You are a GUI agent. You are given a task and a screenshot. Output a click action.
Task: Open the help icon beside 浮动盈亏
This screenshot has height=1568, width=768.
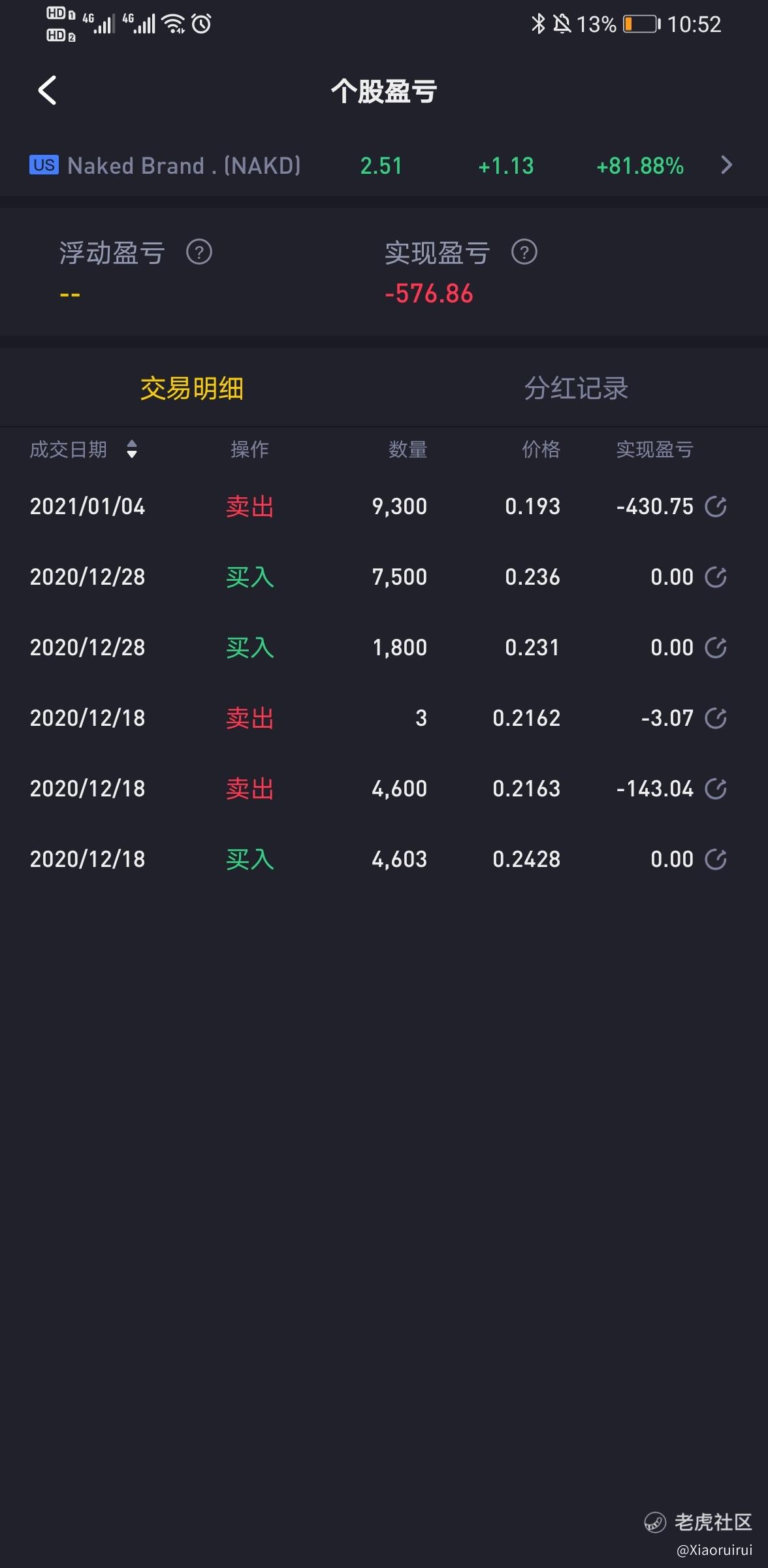(x=199, y=252)
